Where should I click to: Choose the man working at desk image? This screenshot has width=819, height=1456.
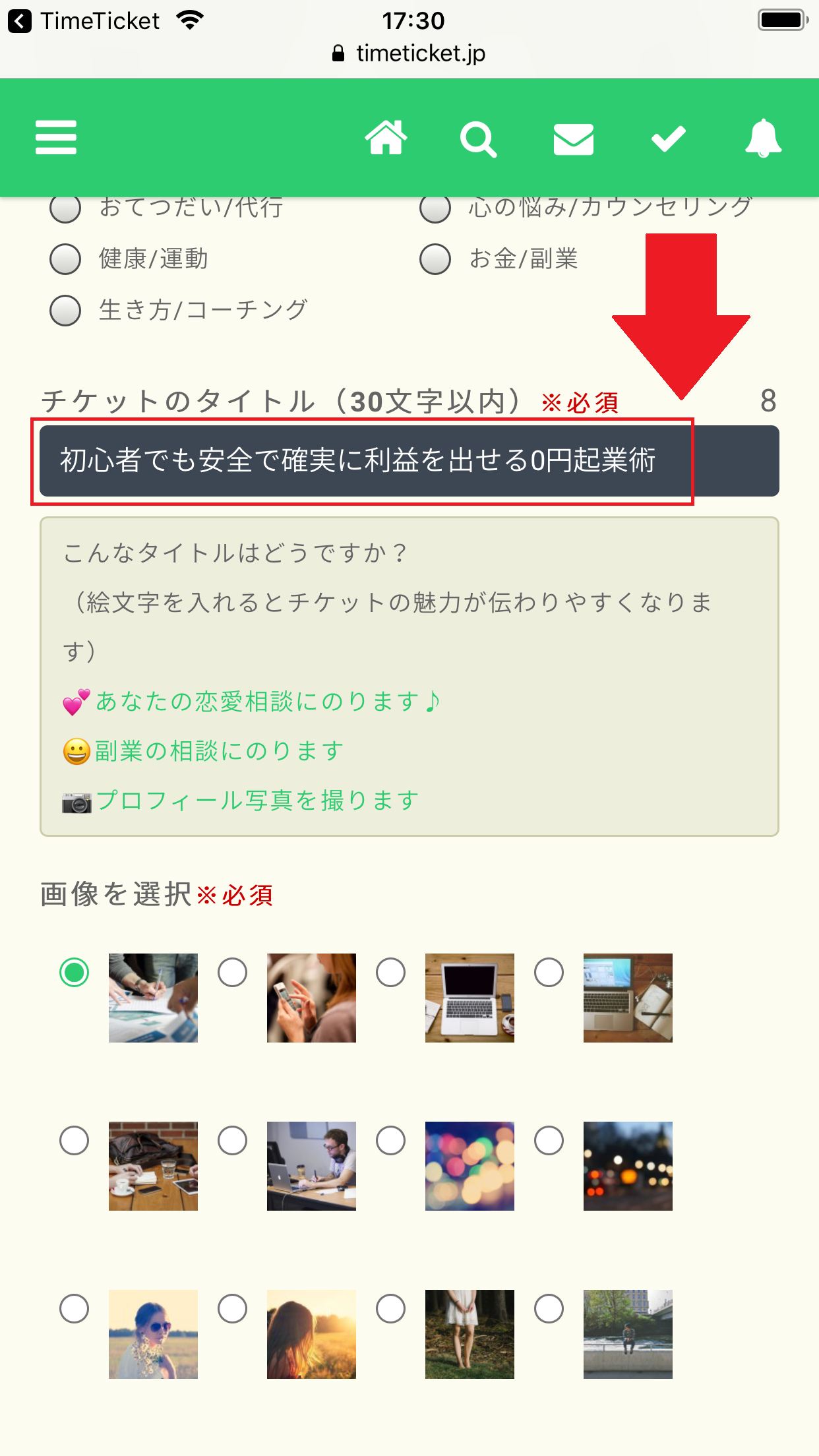point(233,1141)
